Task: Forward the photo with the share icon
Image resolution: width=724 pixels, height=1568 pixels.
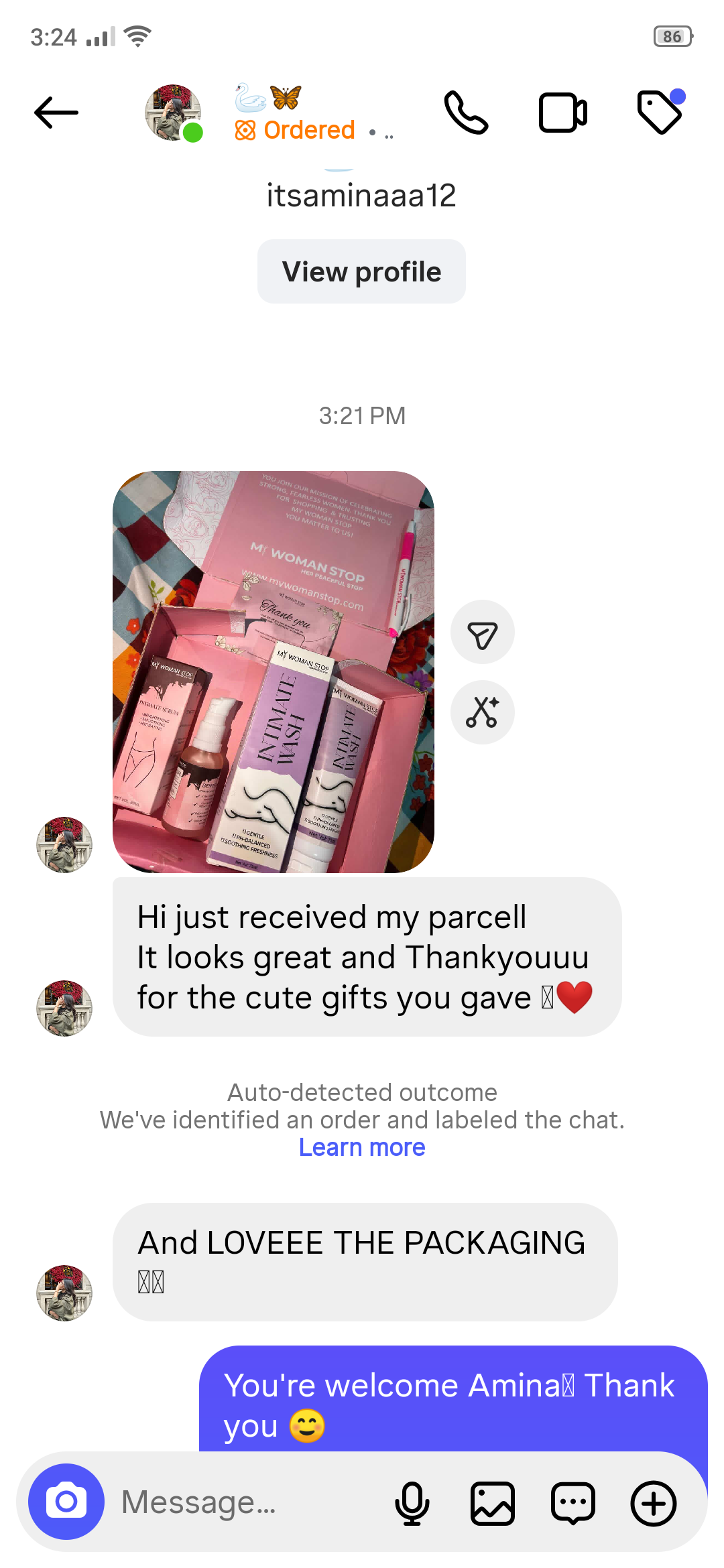Action: pyautogui.click(x=483, y=632)
